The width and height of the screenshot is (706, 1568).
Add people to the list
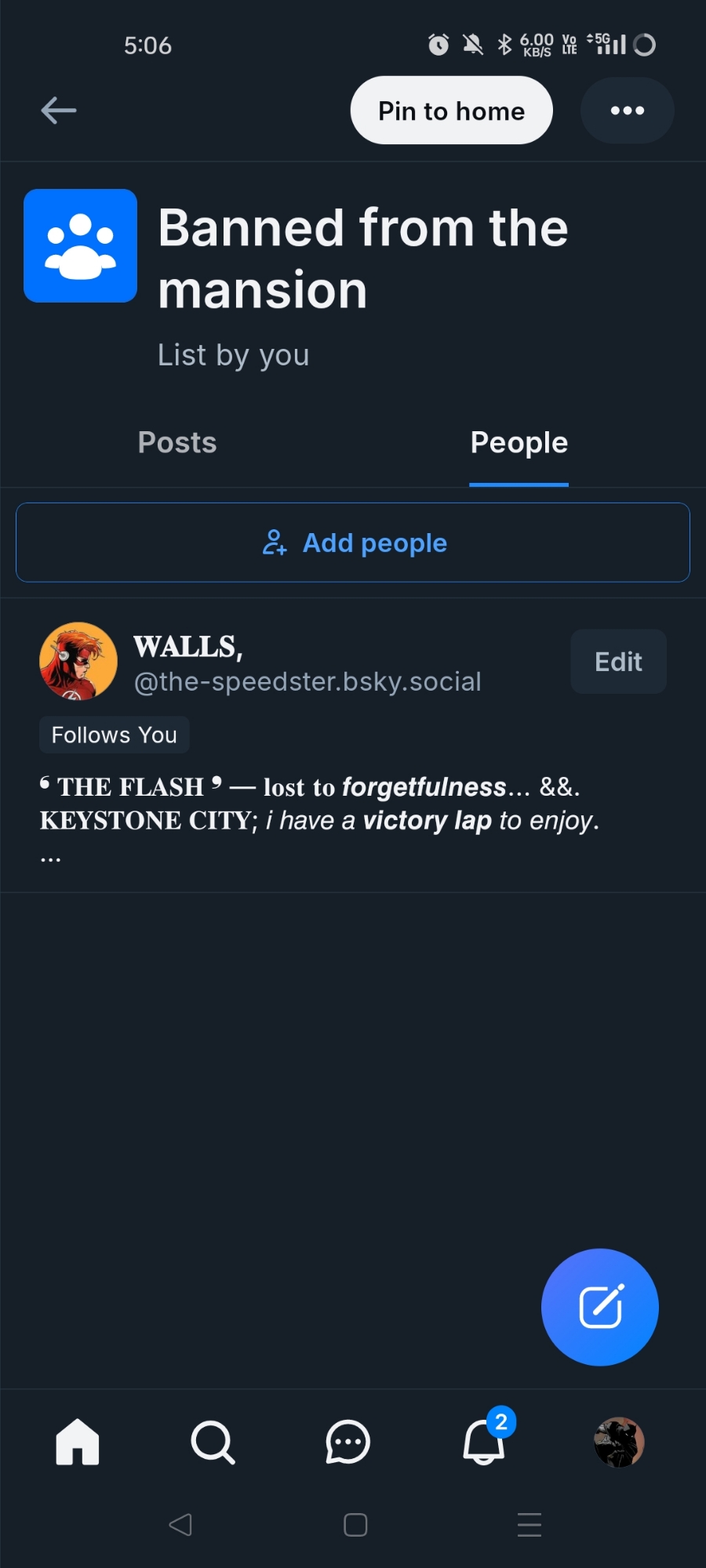(x=353, y=543)
